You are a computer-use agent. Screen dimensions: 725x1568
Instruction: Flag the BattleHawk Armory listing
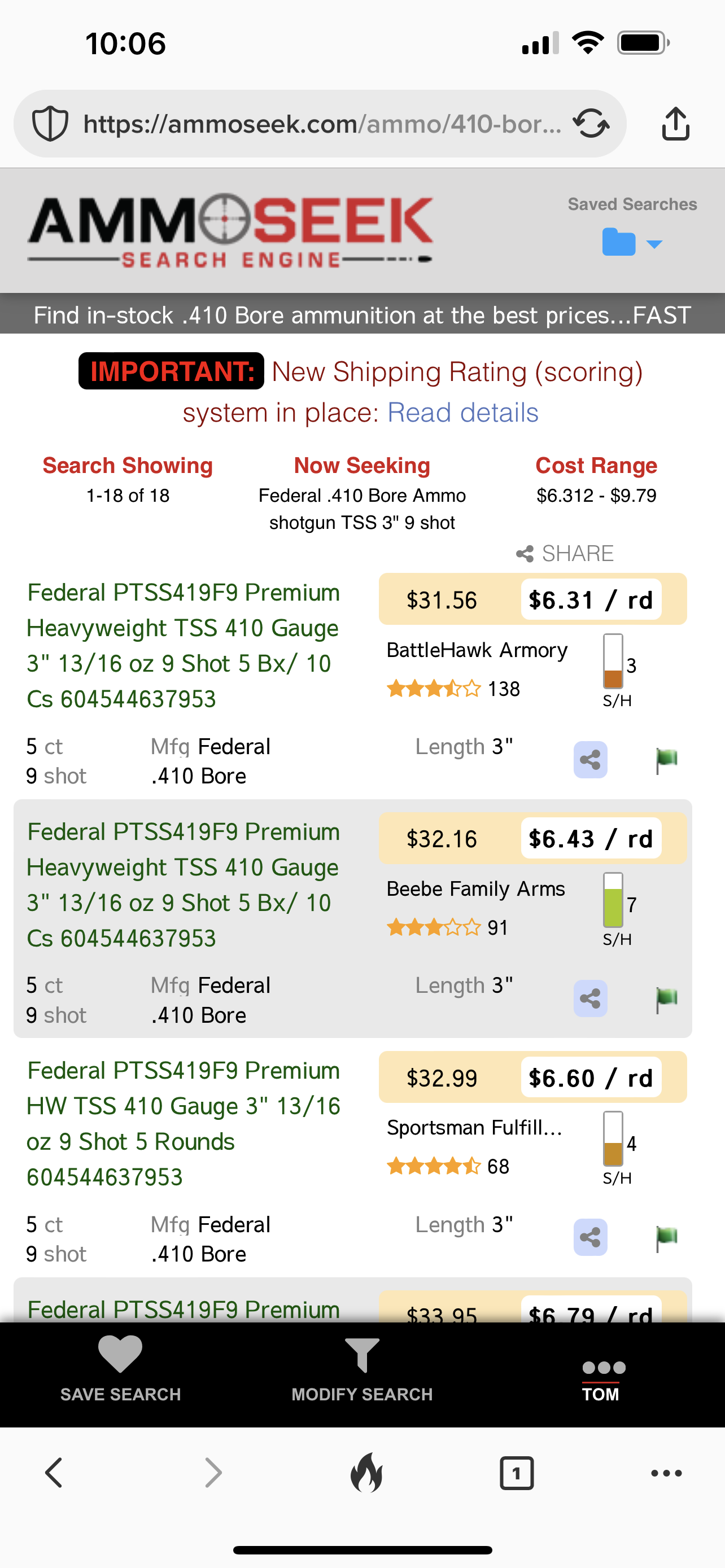pyautogui.click(x=667, y=760)
